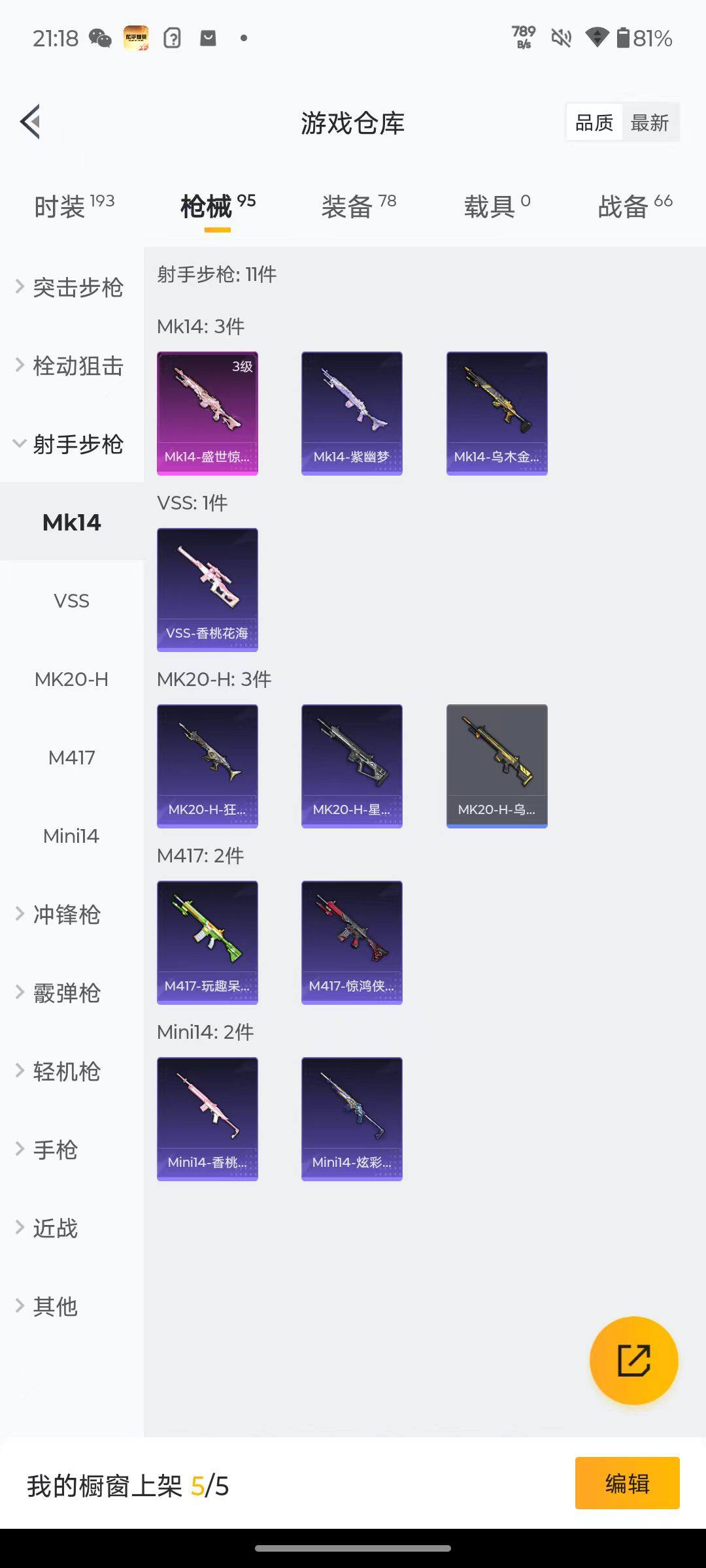Open the Mini14-炫彩... skin
The width and height of the screenshot is (706, 1568).
tap(352, 1119)
